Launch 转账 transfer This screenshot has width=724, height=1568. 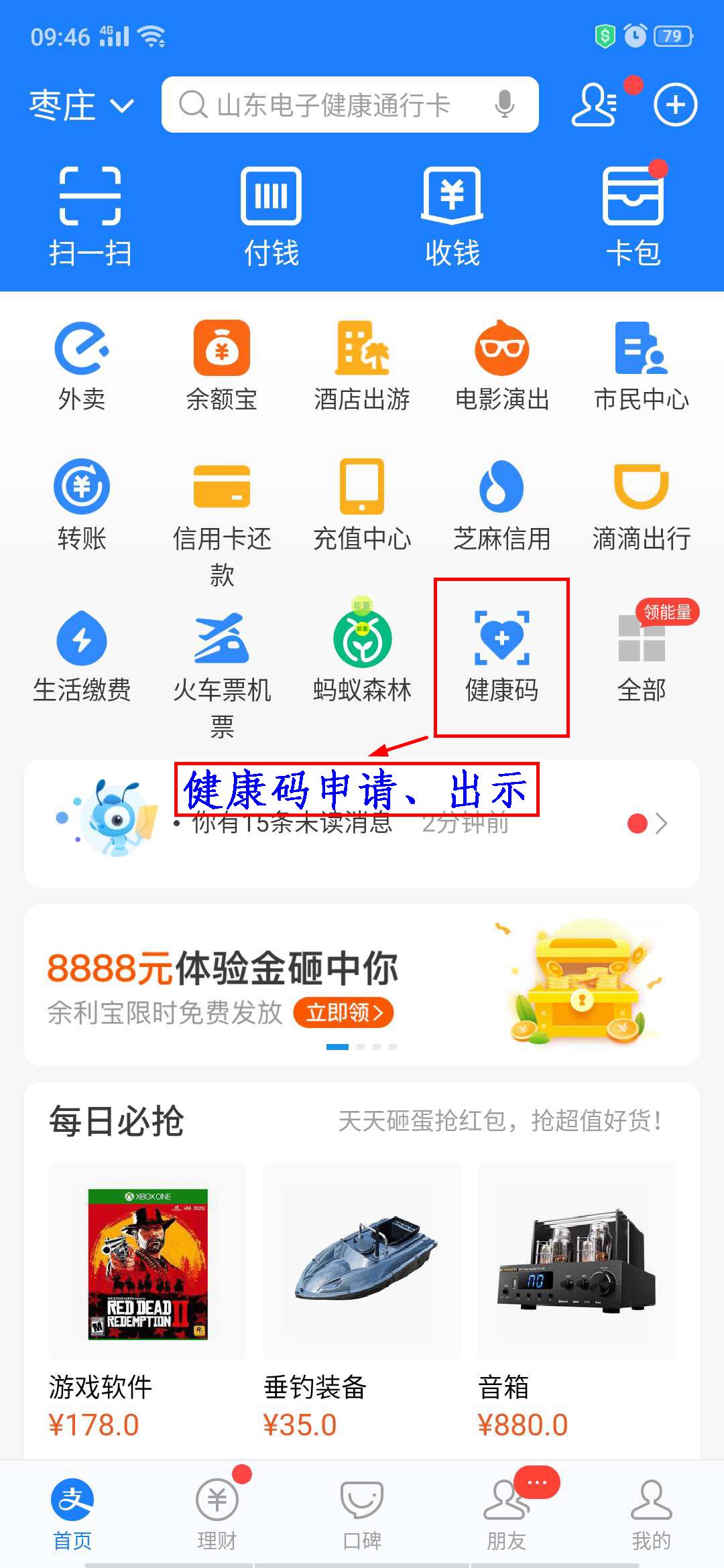(x=82, y=504)
